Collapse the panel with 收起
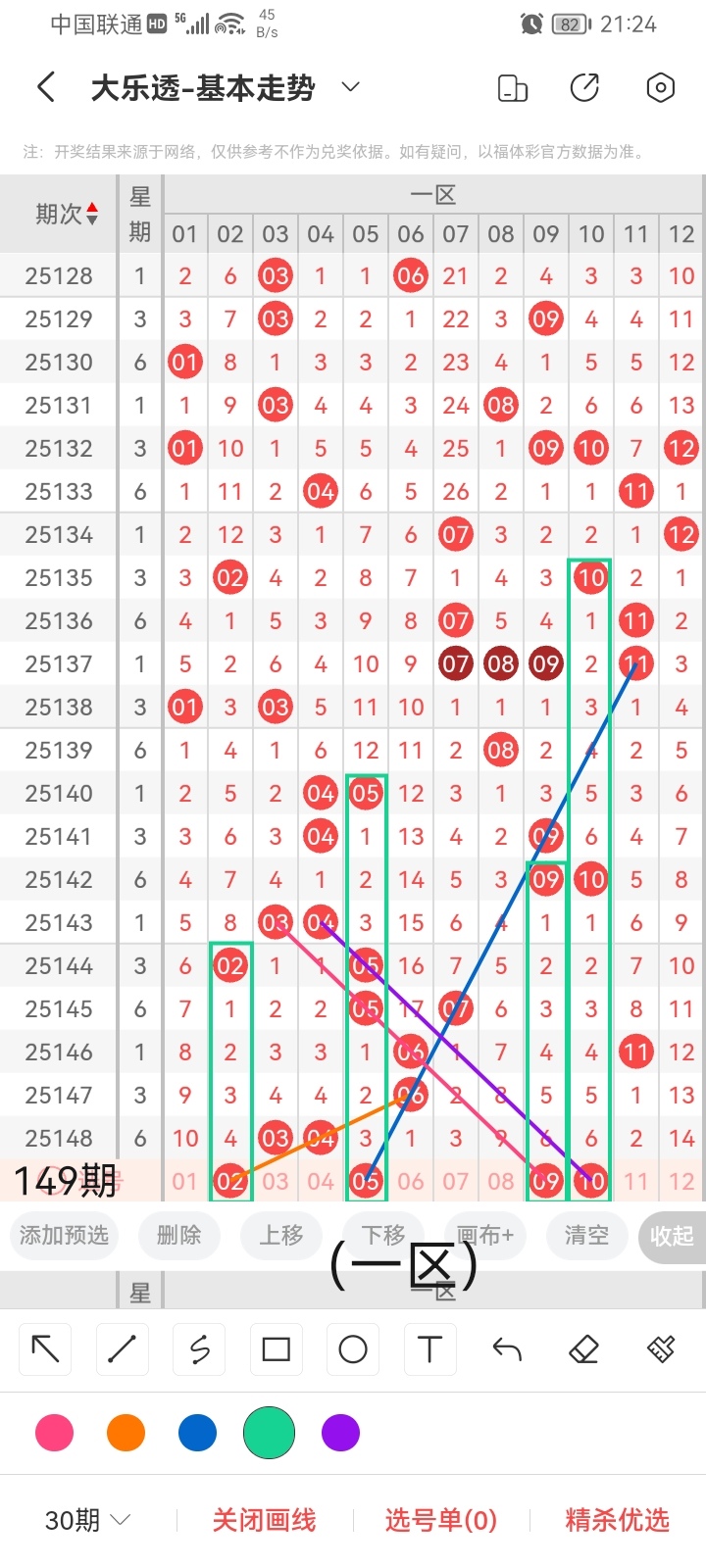 [x=672, y=1237]
